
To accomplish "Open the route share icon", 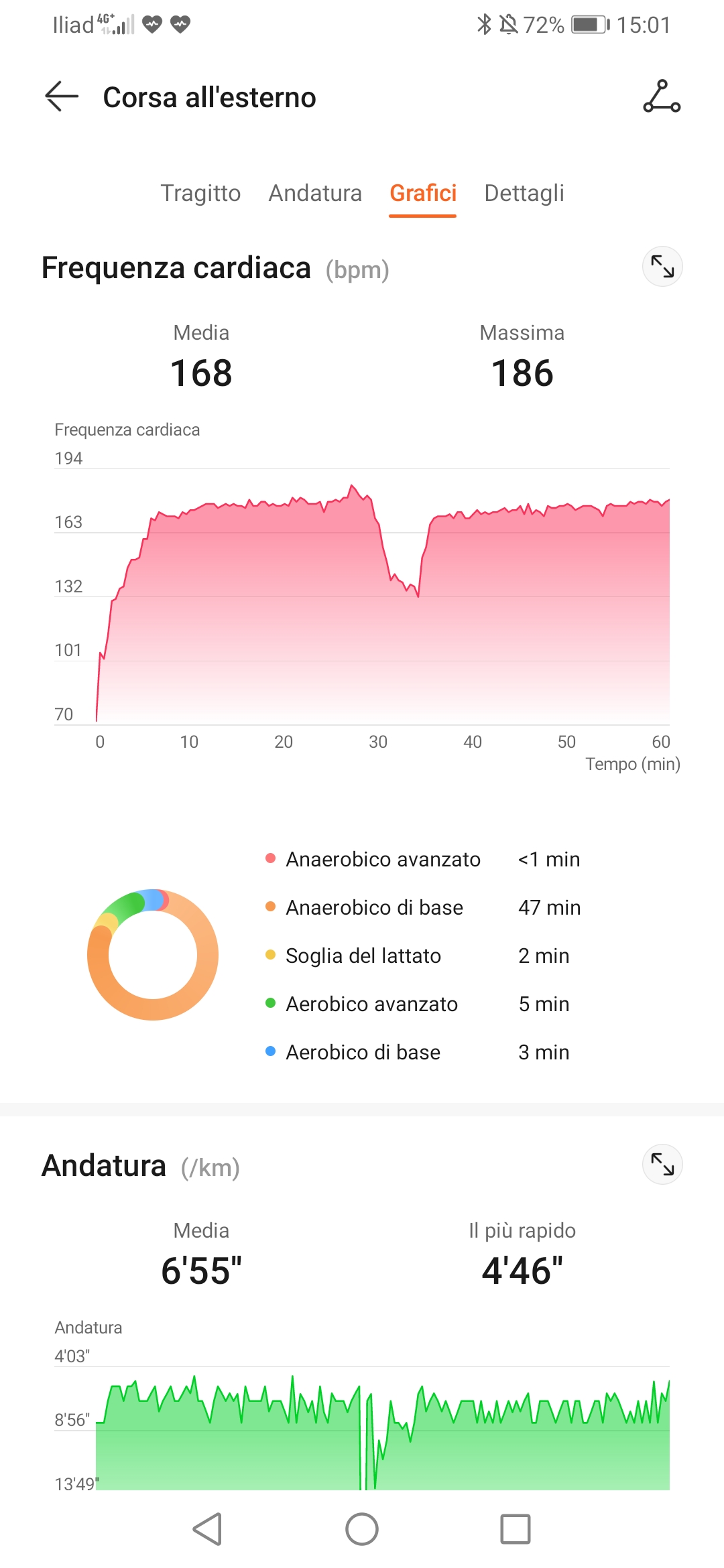I will click(x=662, y=96).
